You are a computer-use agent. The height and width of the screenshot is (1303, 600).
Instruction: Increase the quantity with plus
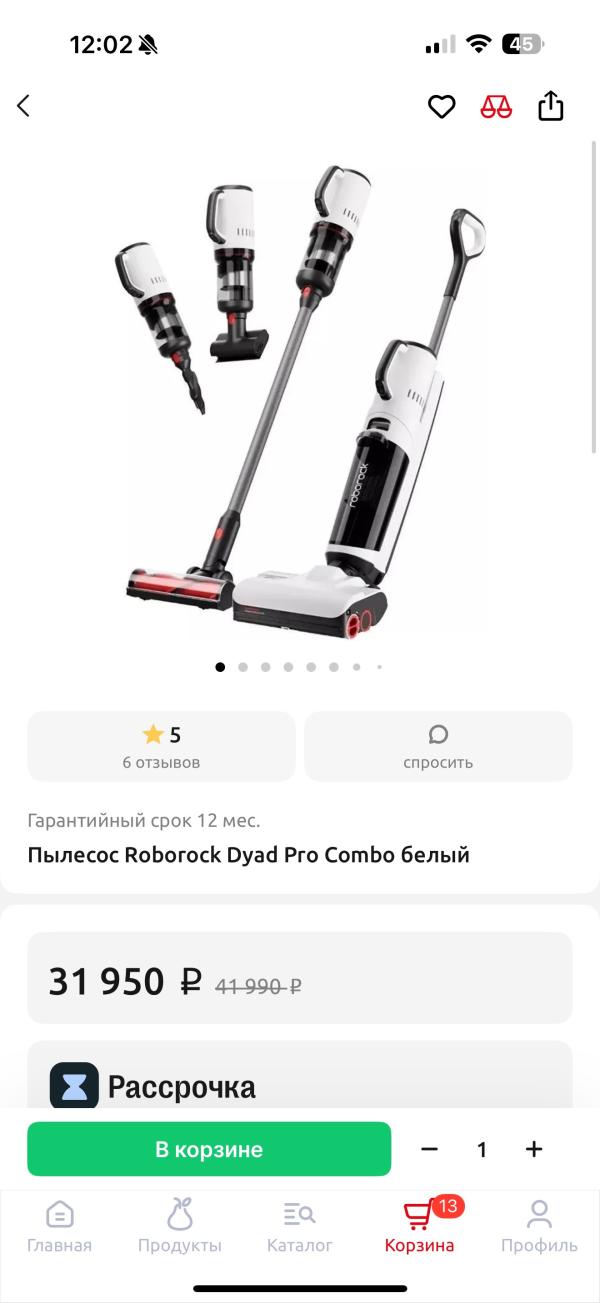pos(534,1149)
